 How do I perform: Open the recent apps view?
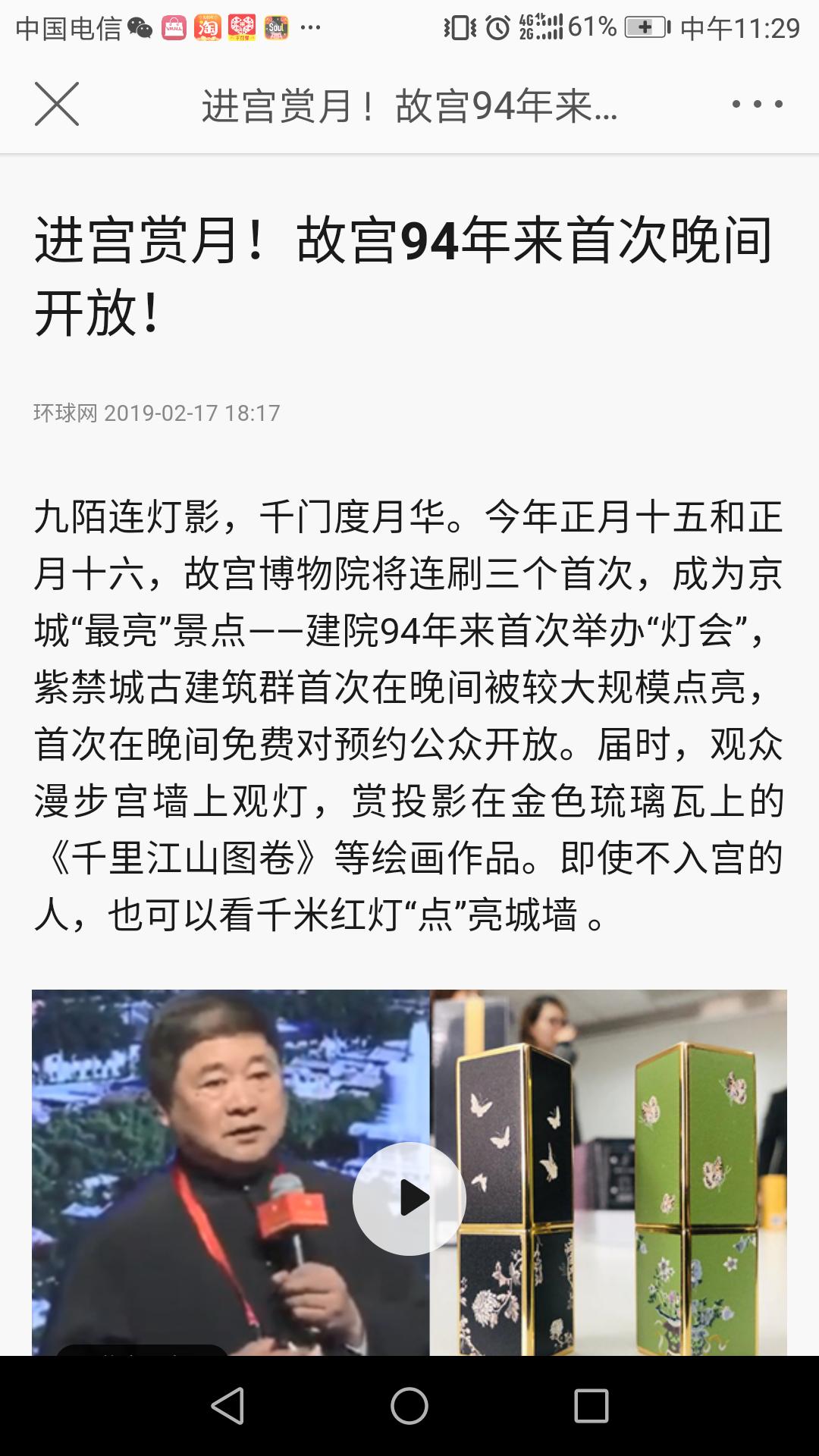[591, 1406]
